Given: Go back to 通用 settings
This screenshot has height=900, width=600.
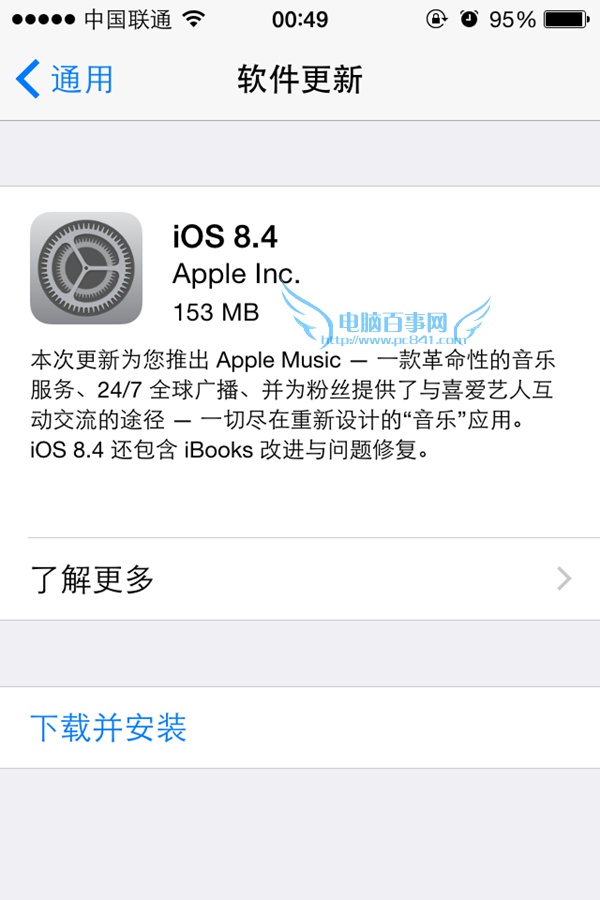Looking at the screenshot, I should pyautogui.click(x=66, y=79).
